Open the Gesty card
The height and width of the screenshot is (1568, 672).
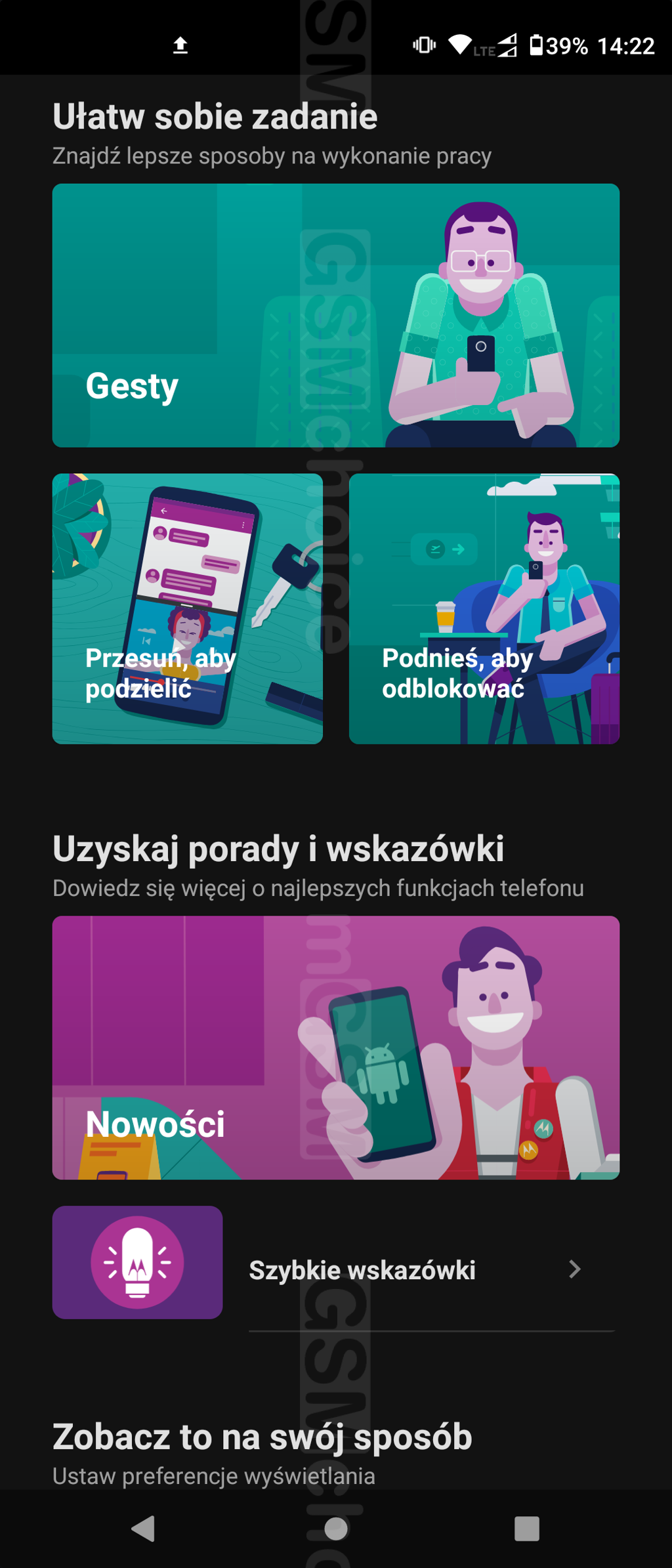pos(335,315)
